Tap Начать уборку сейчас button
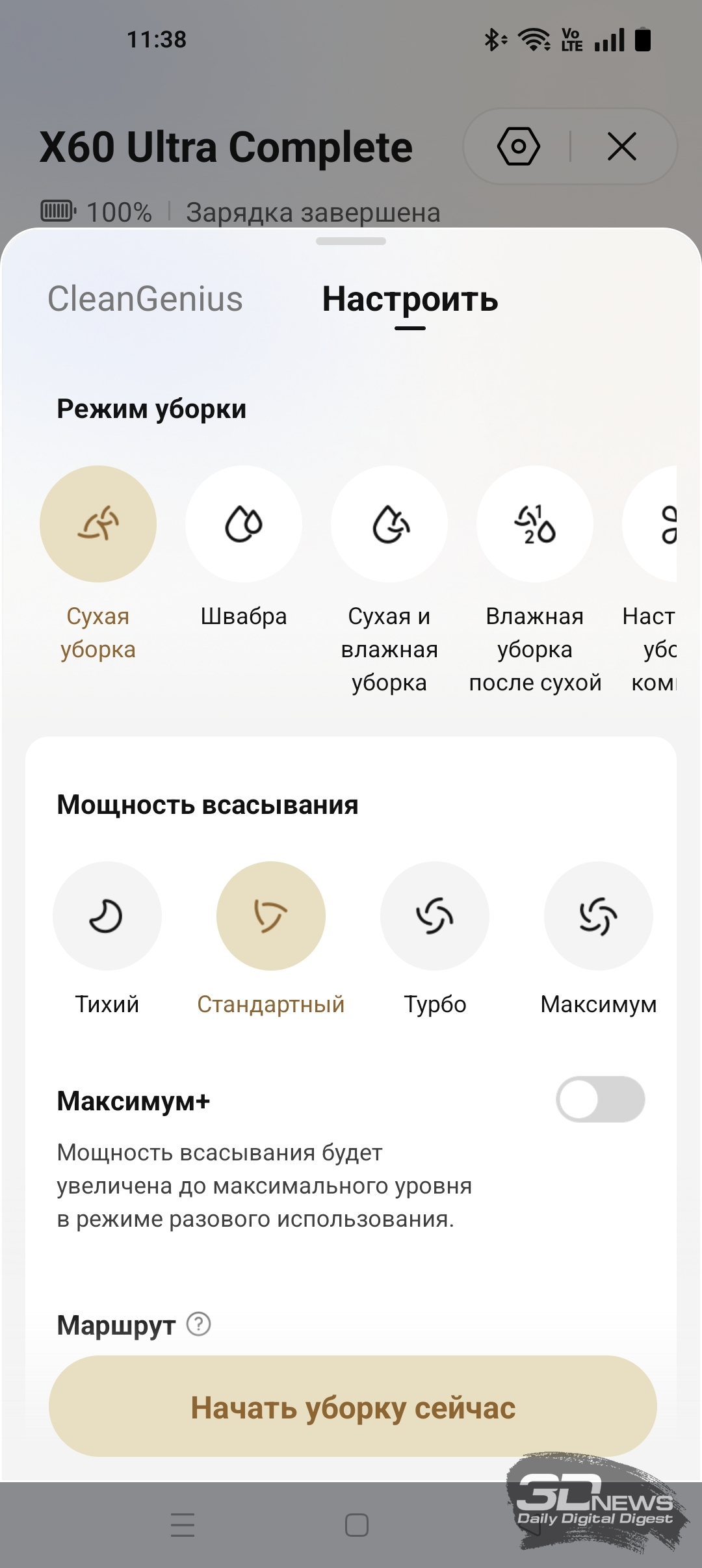This screenshot has height=1568, width=702. [352, 1407]
